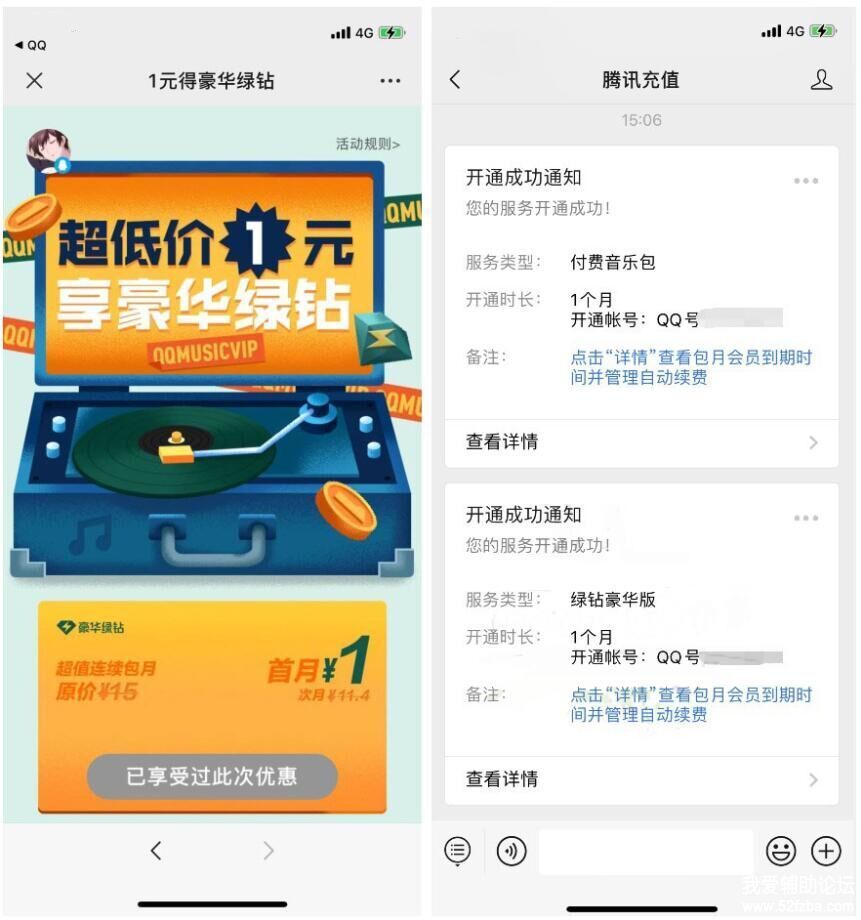Viewport: 861px width, 920px height.
Task: Open more options on the 绿钻豪华版 notification
Action: (806, 518)
